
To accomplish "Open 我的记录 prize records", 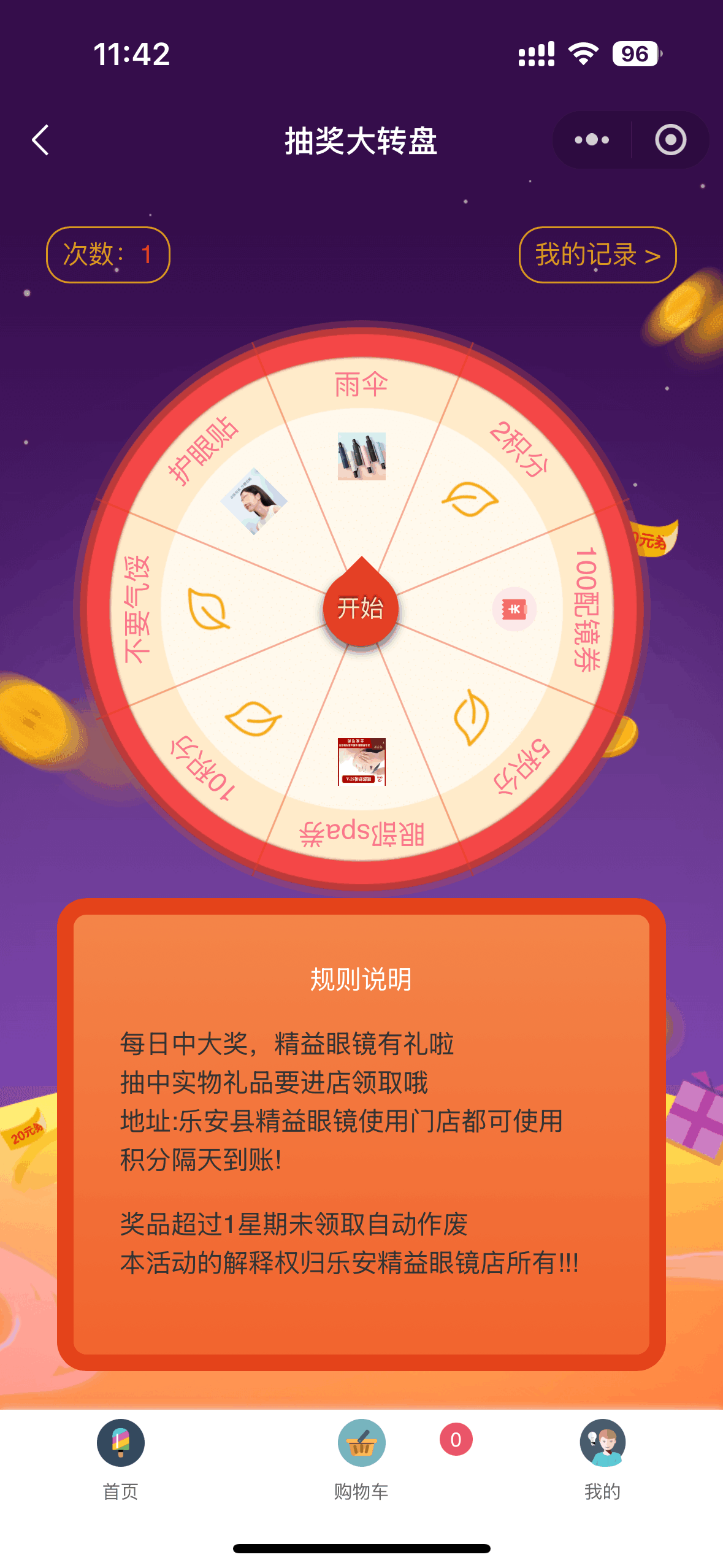I will pyautogui.click(x=597, y=255).
